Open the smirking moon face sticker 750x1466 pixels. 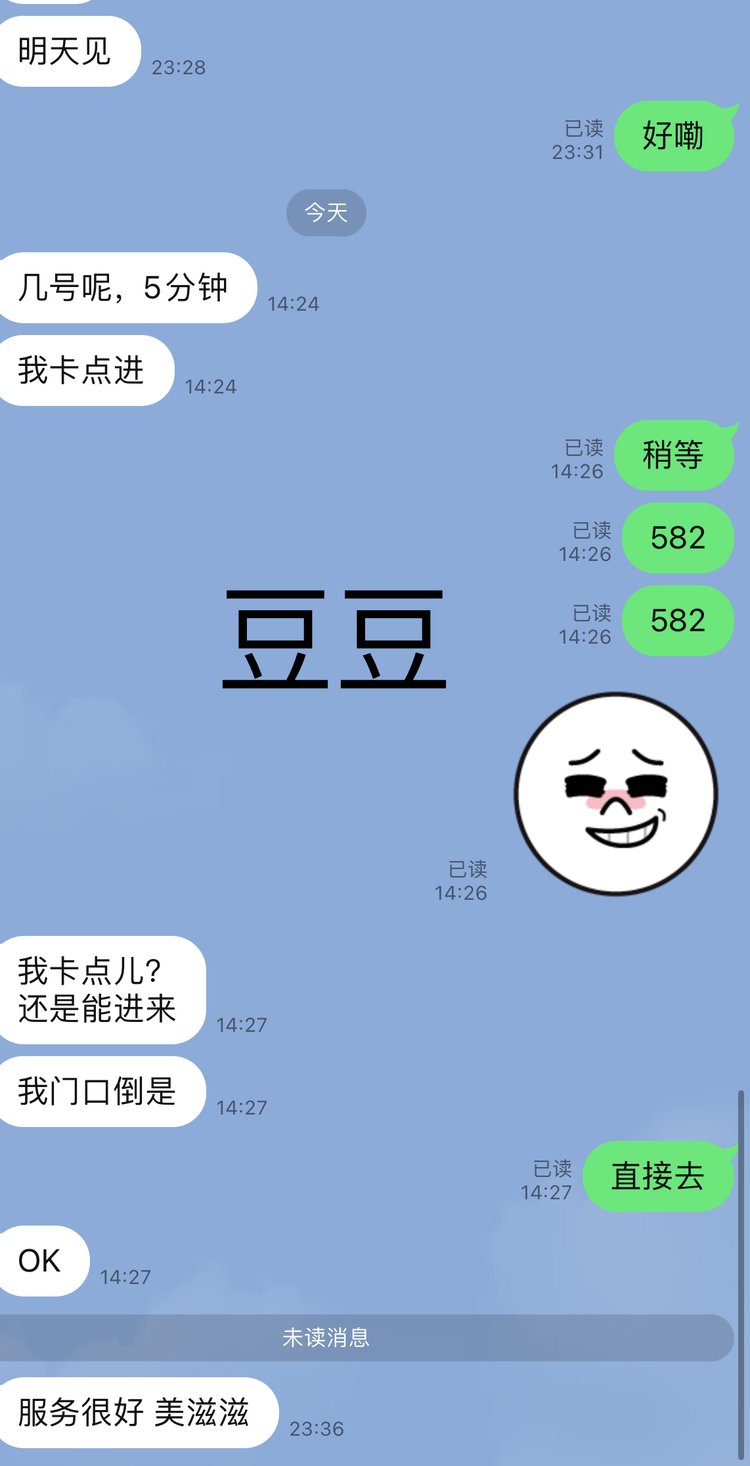(616, 795)
